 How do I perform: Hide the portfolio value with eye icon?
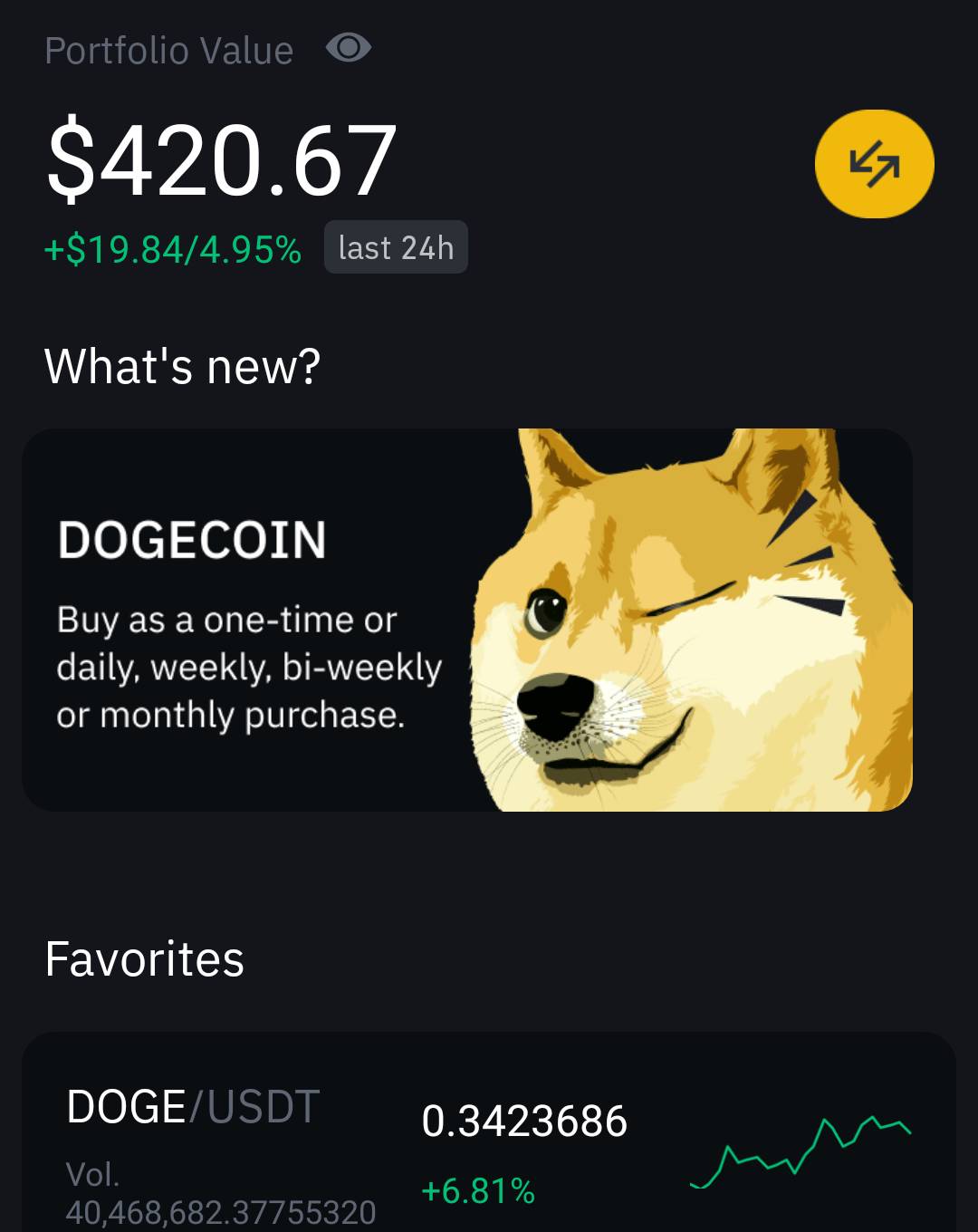pos(349,48)
